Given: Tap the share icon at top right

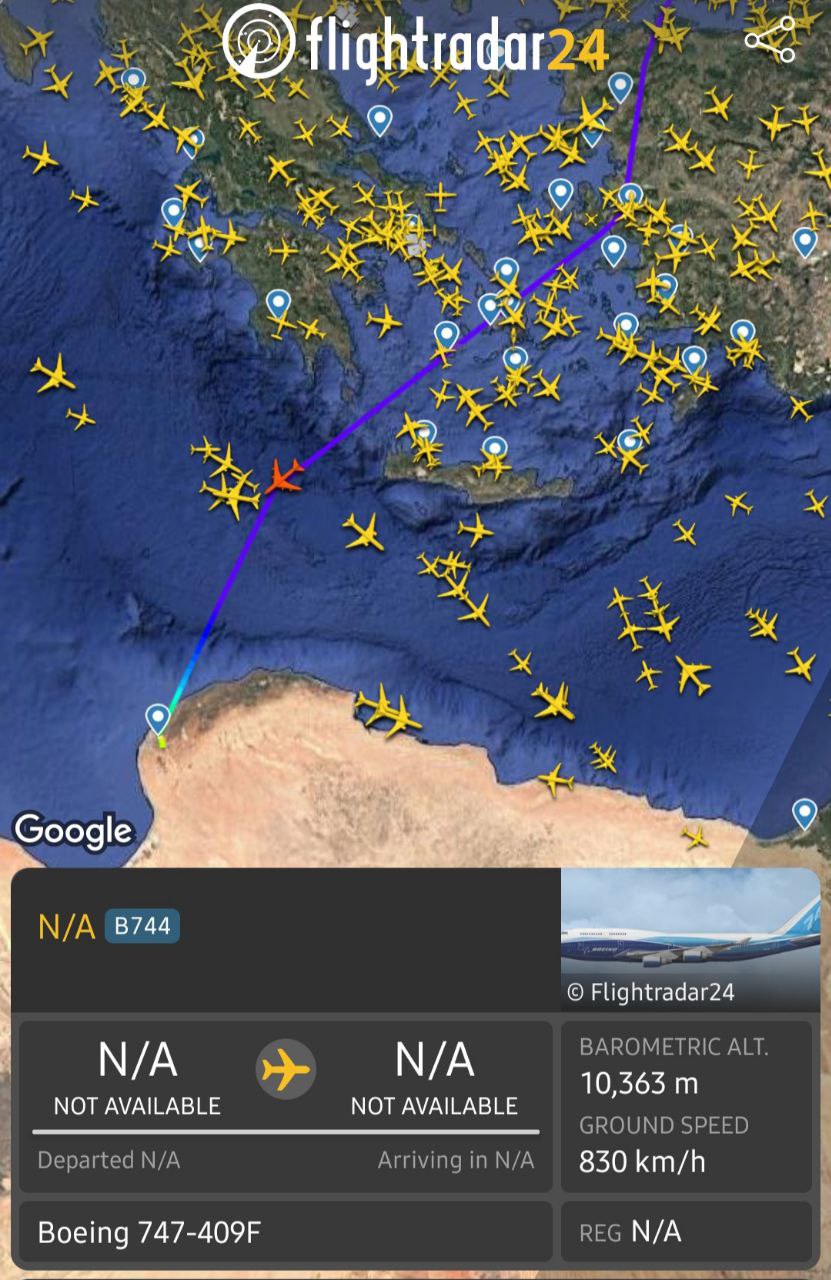Looking at the screenshot, I should pos(769,40).
